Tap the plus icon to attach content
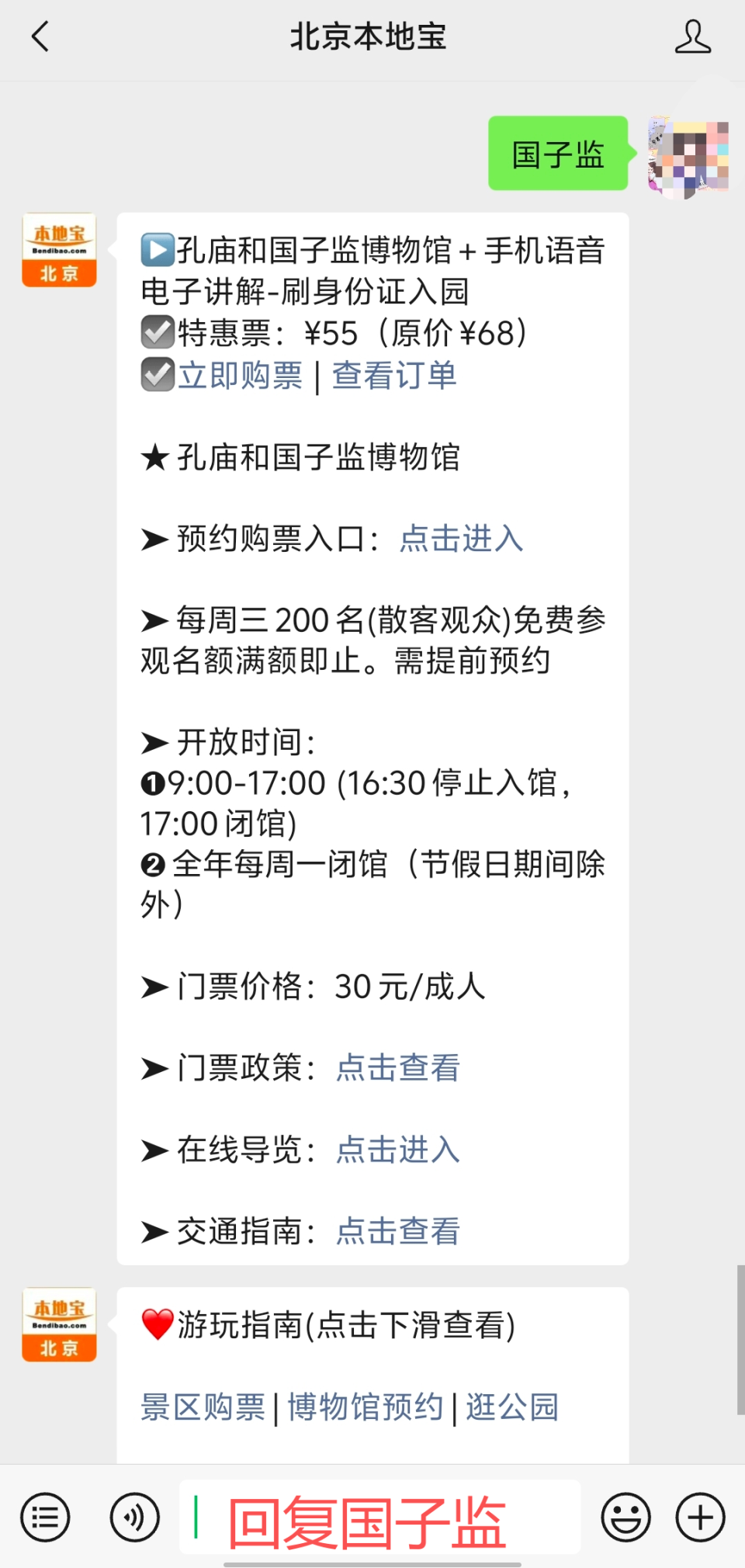The image size is (745, 1568). pos(699,1517)
